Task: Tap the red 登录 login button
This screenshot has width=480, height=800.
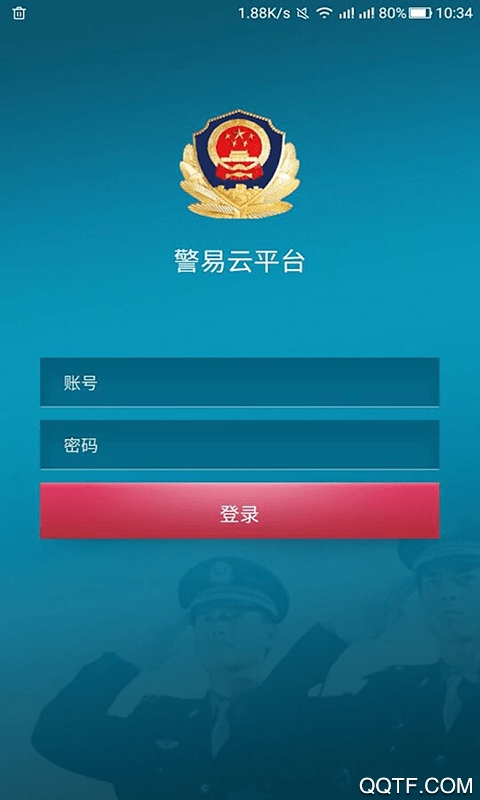Action: [239, 511]
